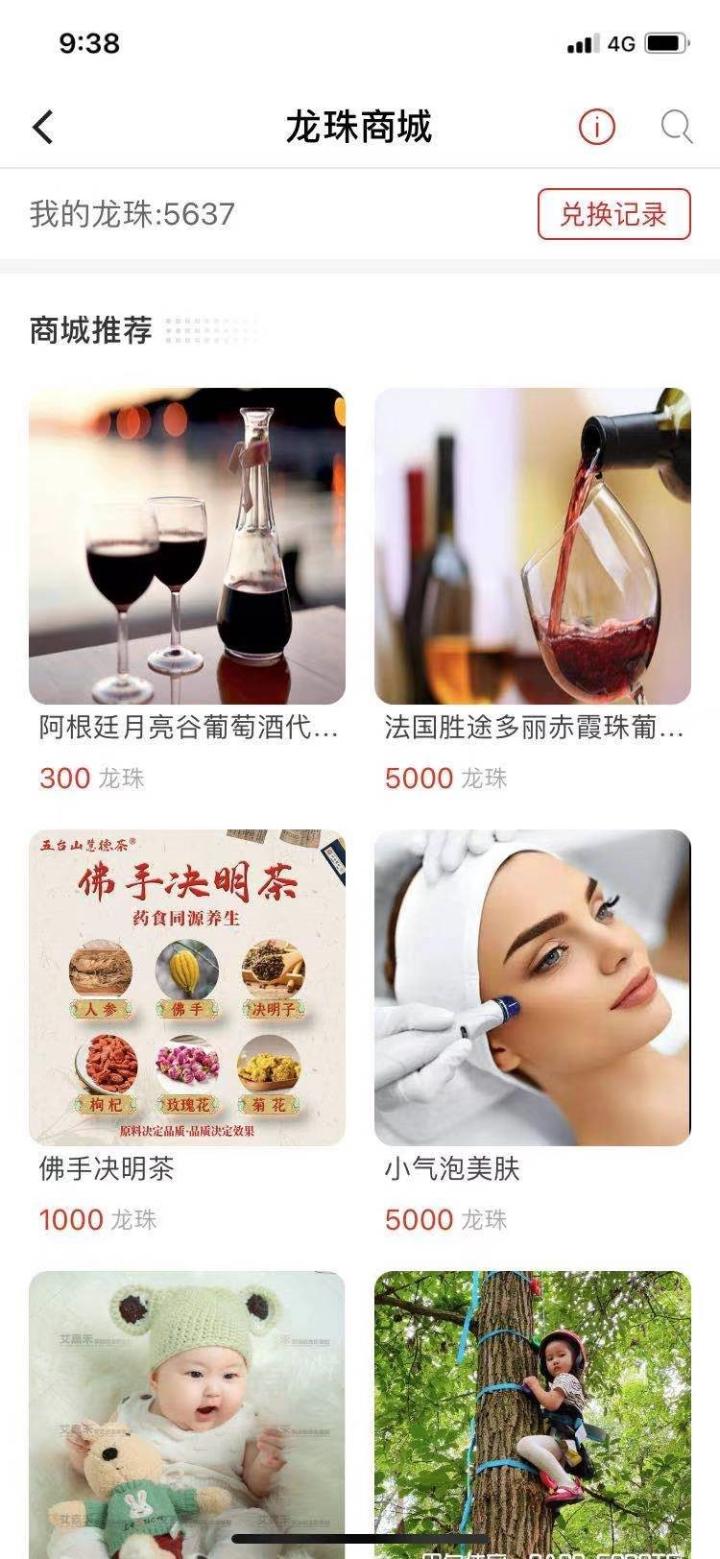Open the search magnifier icon
The height and width of the screenshot is (1559, 720).
point(677,128)
